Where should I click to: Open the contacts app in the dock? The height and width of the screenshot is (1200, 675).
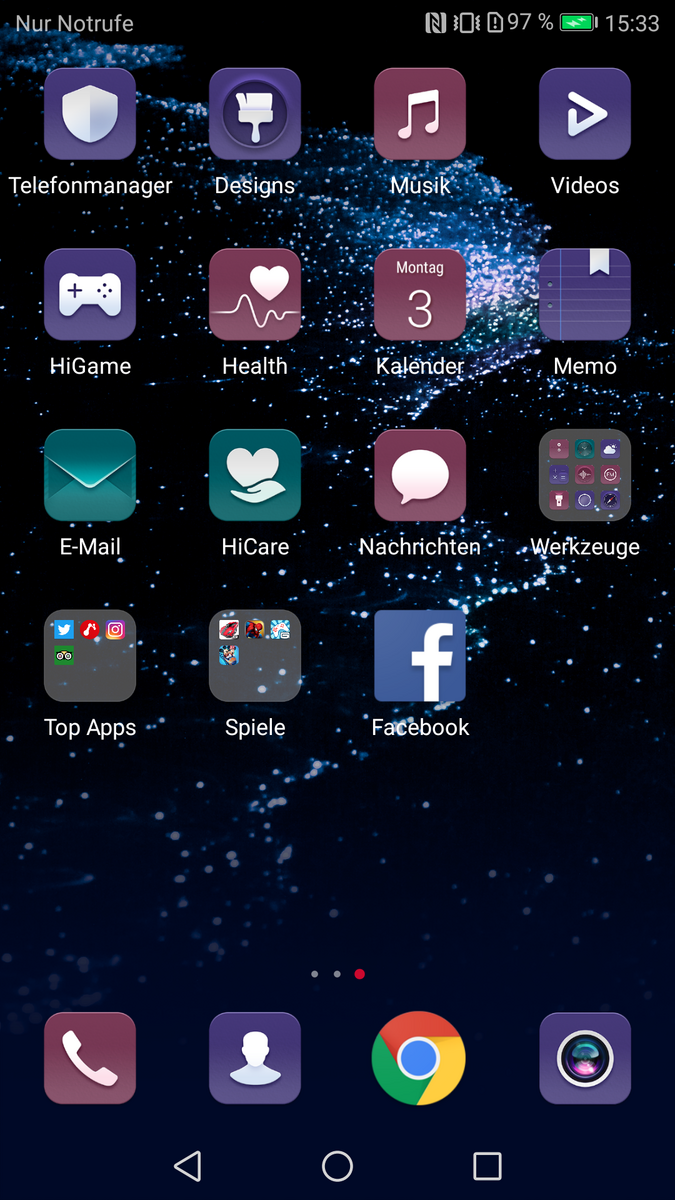coord(255,1058)
